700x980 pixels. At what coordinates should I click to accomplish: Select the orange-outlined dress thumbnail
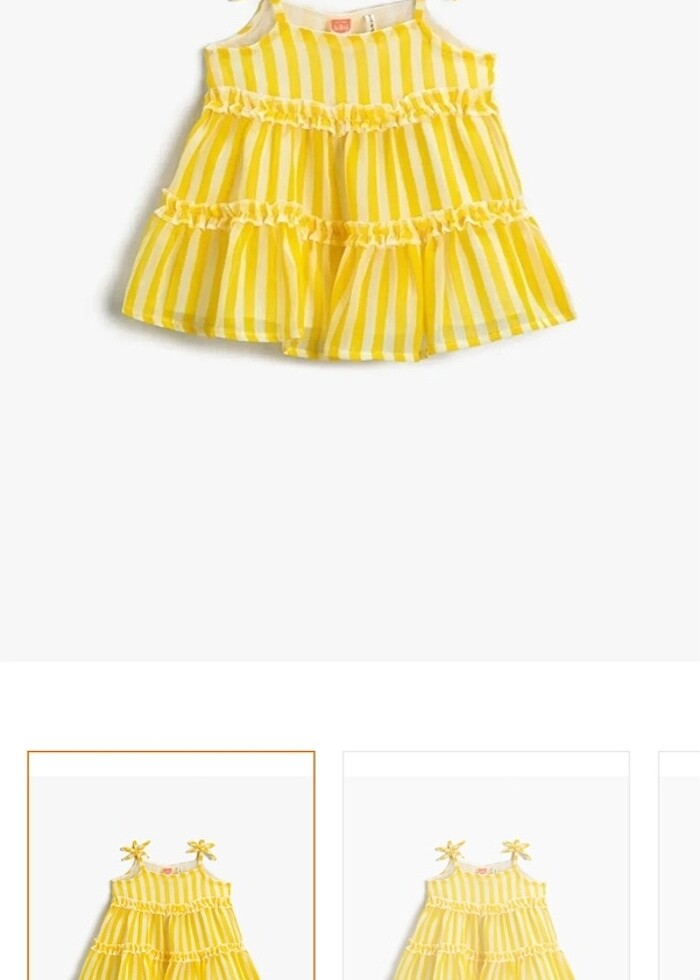171,866
